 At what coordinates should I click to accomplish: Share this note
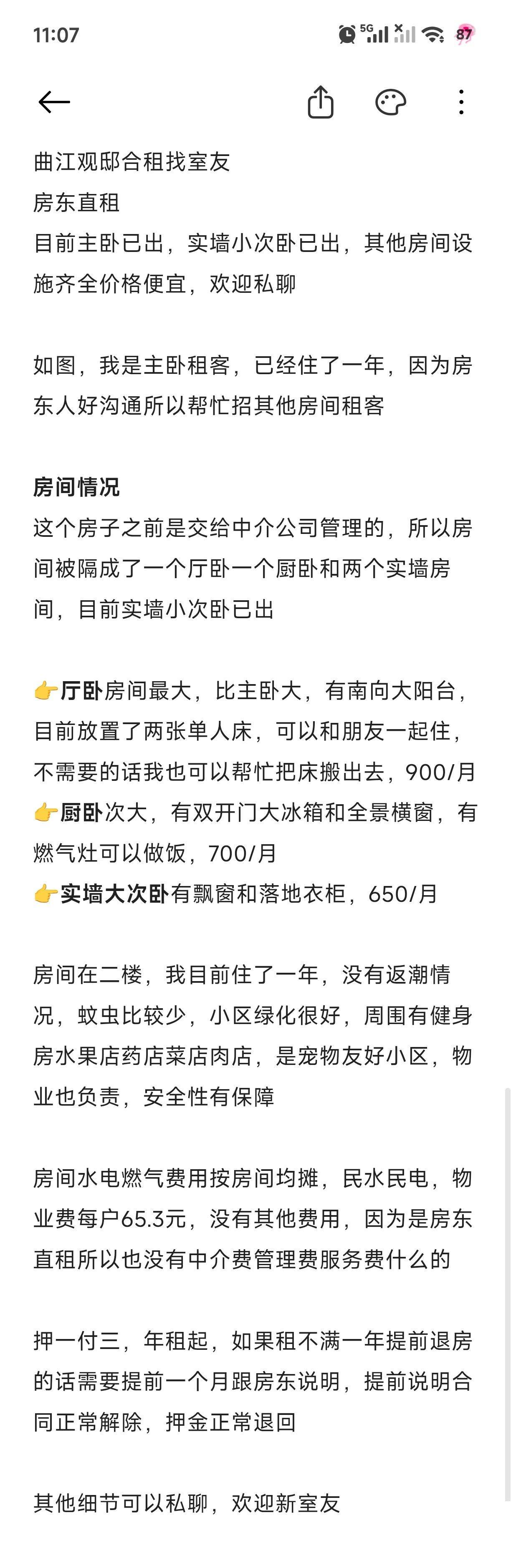coord(321,102)
